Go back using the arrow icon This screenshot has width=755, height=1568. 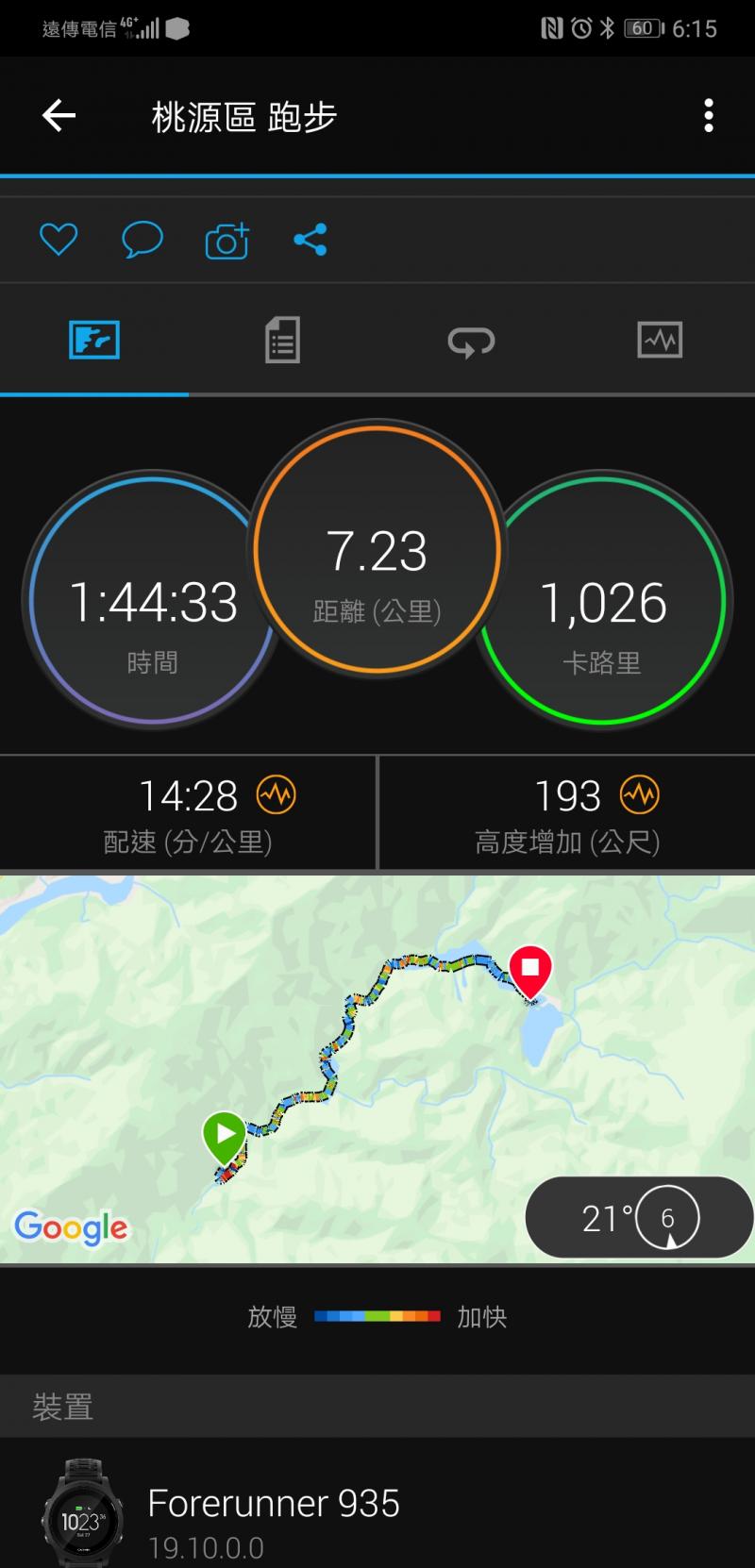(59, 116)
